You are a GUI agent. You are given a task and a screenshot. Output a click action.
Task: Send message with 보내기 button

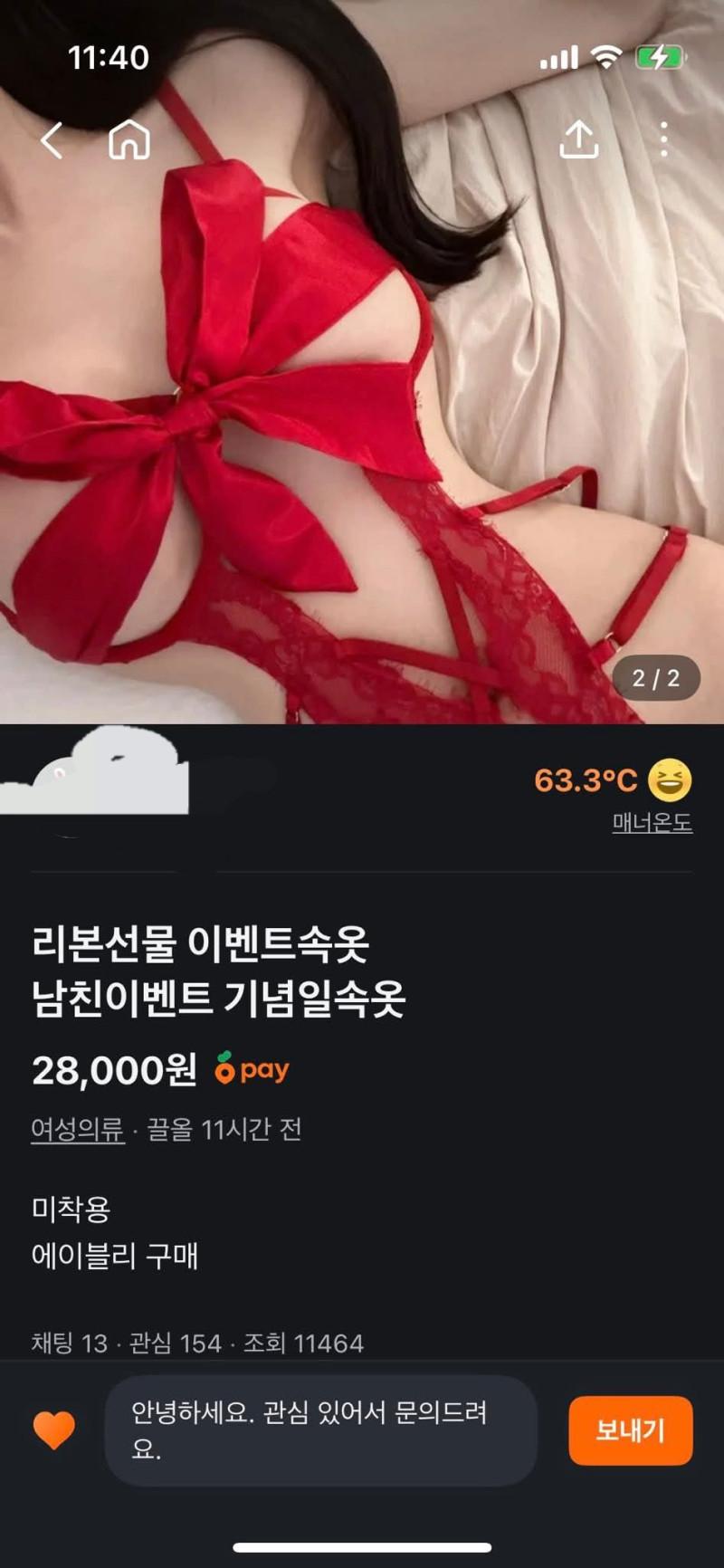630,1429
